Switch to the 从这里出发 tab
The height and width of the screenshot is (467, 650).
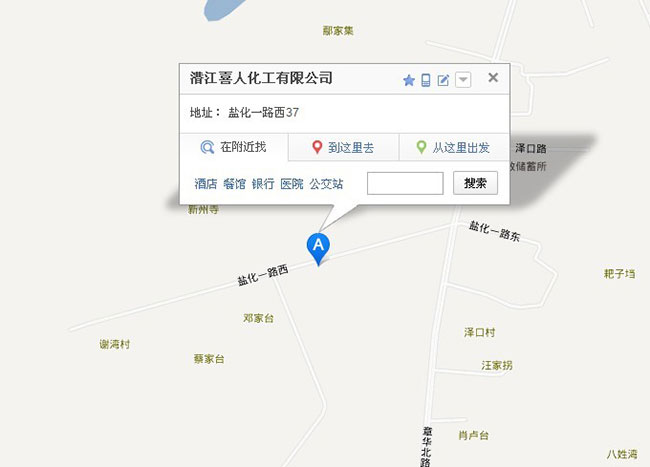click(453, 147)
